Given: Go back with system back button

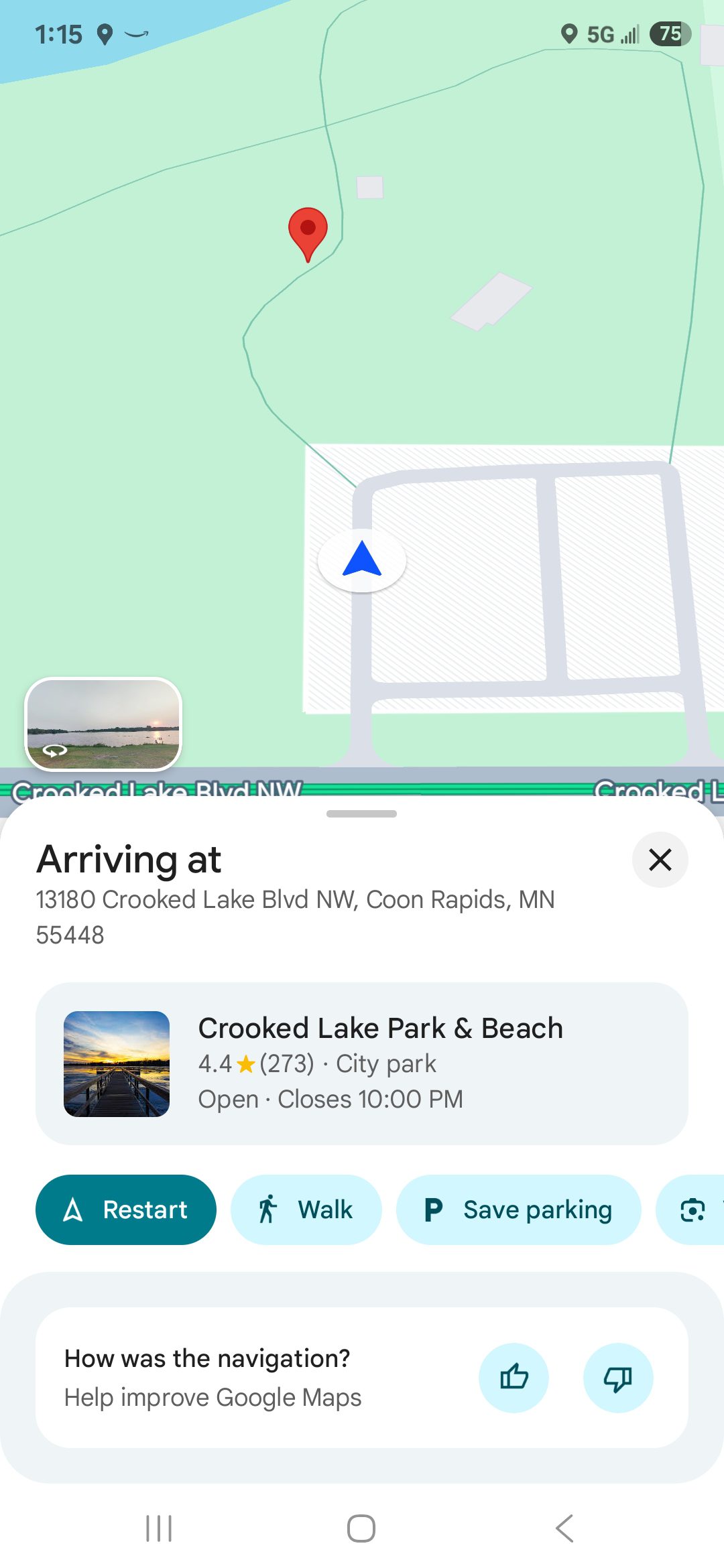Looking at the screenshot, I should click(564, 1528).
